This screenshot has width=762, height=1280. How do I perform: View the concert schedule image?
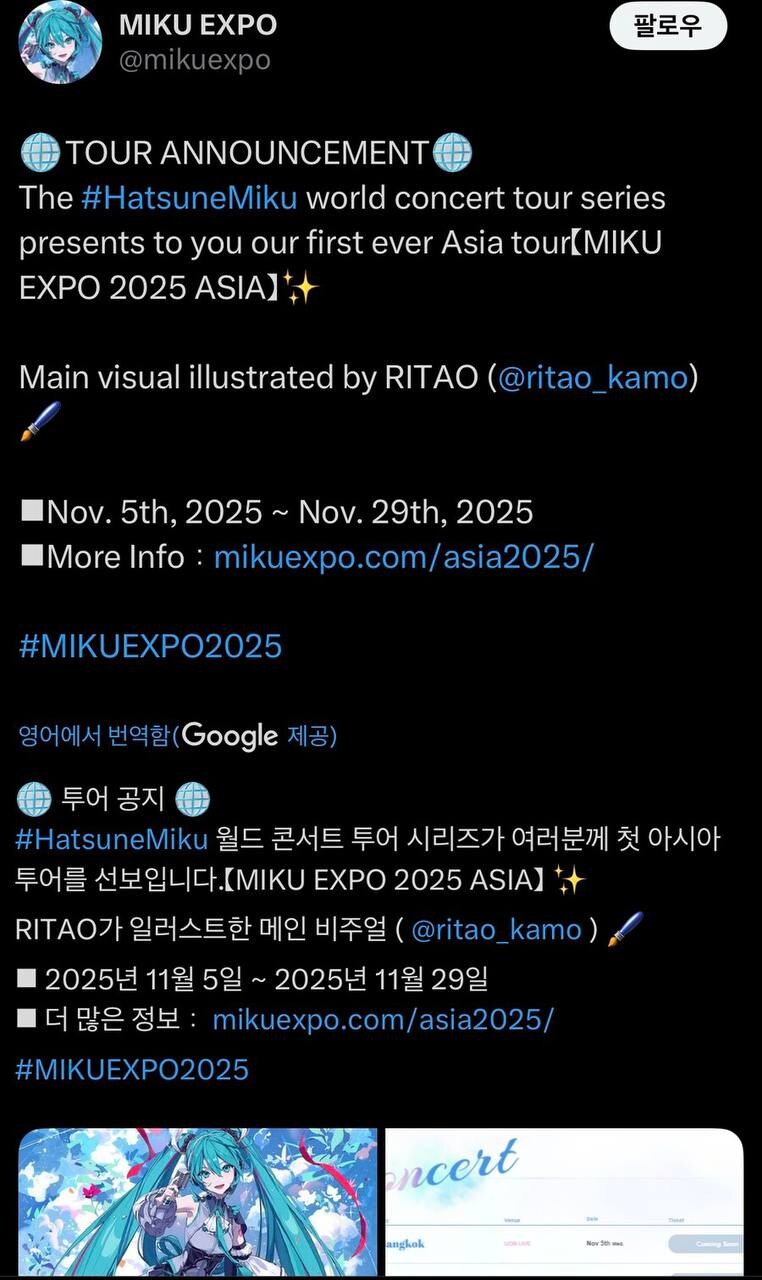pos(564,1202)
